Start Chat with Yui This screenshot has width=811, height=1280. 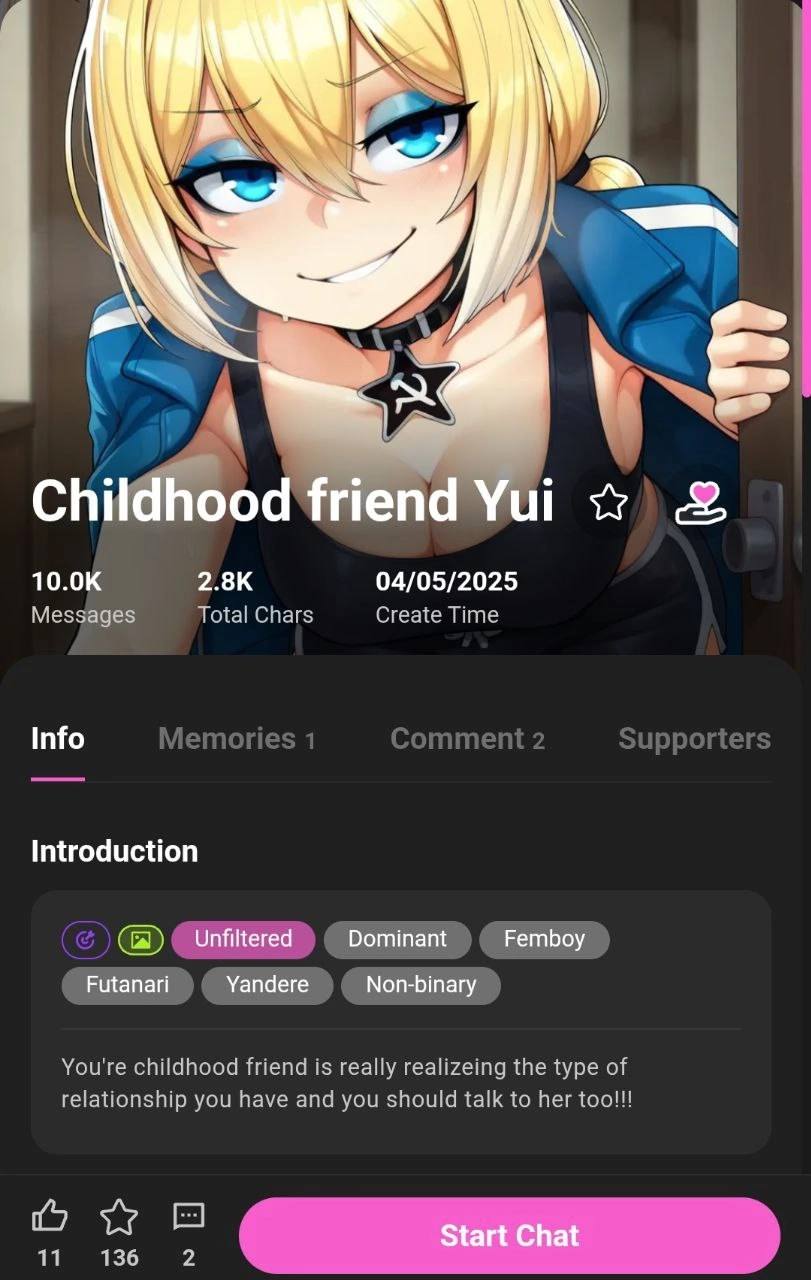tap(509, 1235)
